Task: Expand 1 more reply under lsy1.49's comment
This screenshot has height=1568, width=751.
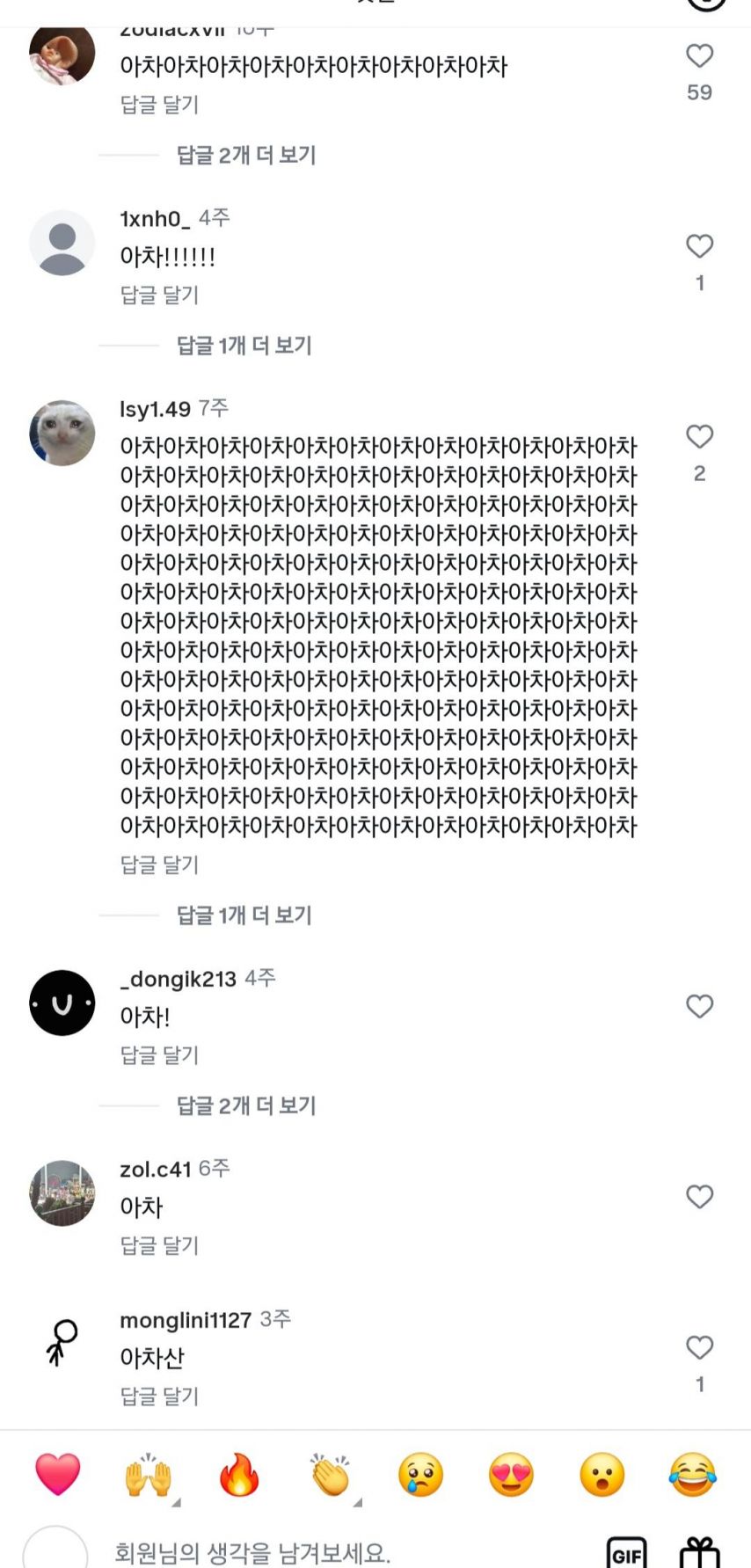Action: click(244, 915)
